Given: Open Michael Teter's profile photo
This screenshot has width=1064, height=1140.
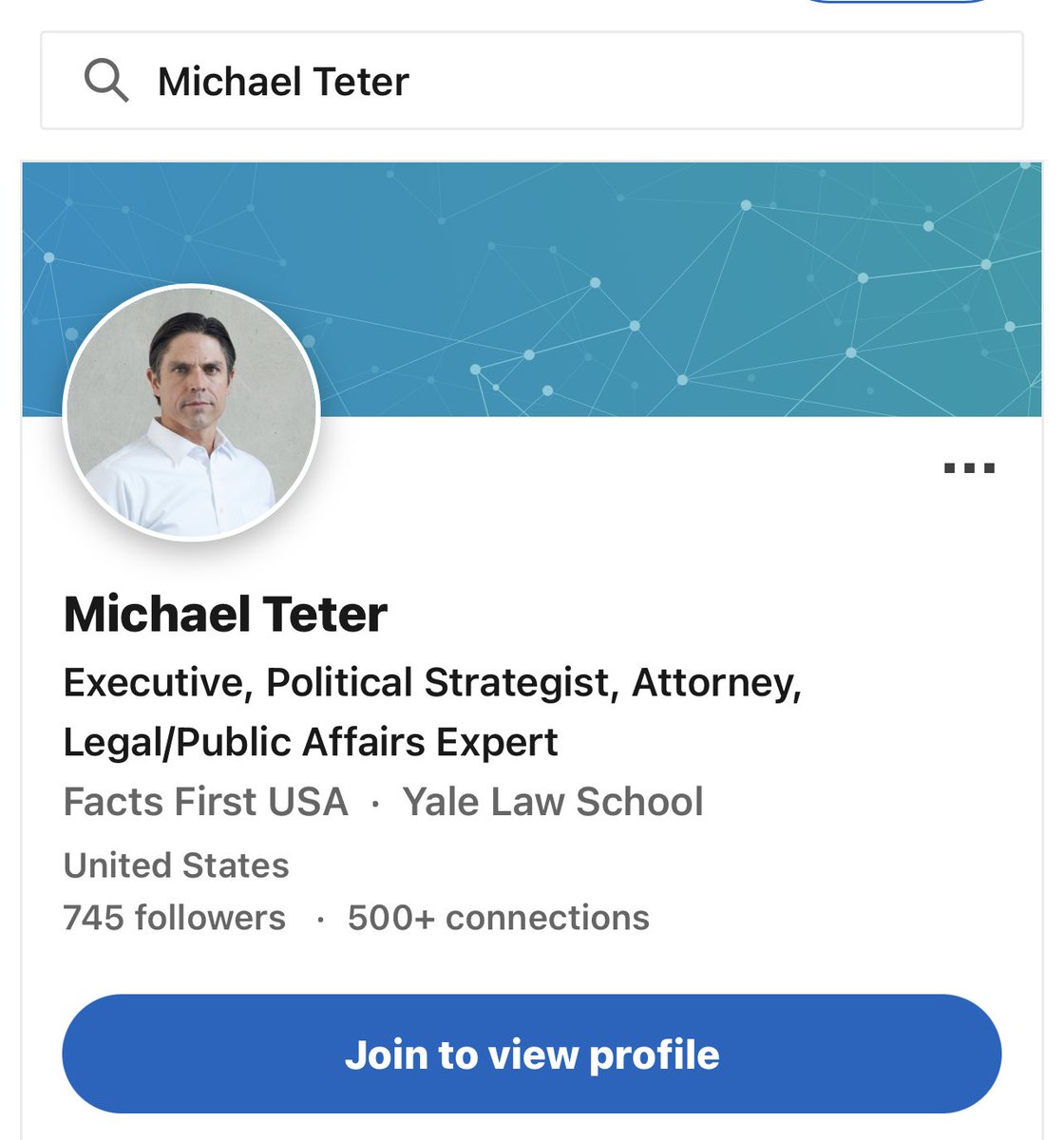Looking at the screenshot, I should click(191, 412).
